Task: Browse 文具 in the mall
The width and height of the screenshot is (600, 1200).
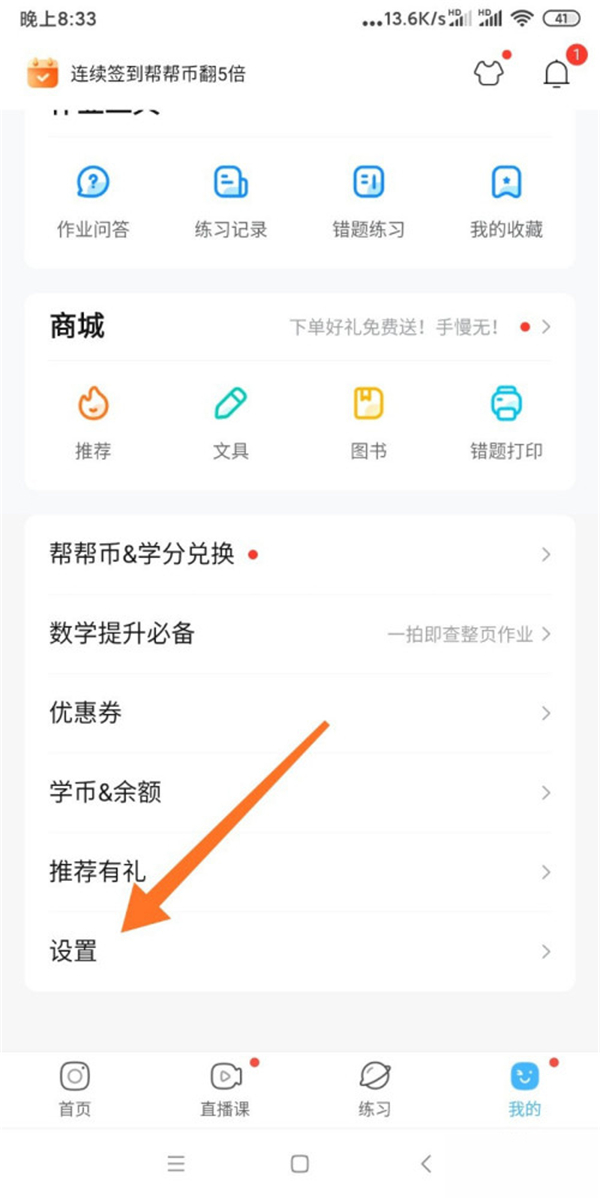Action: [x=231, y=422]
